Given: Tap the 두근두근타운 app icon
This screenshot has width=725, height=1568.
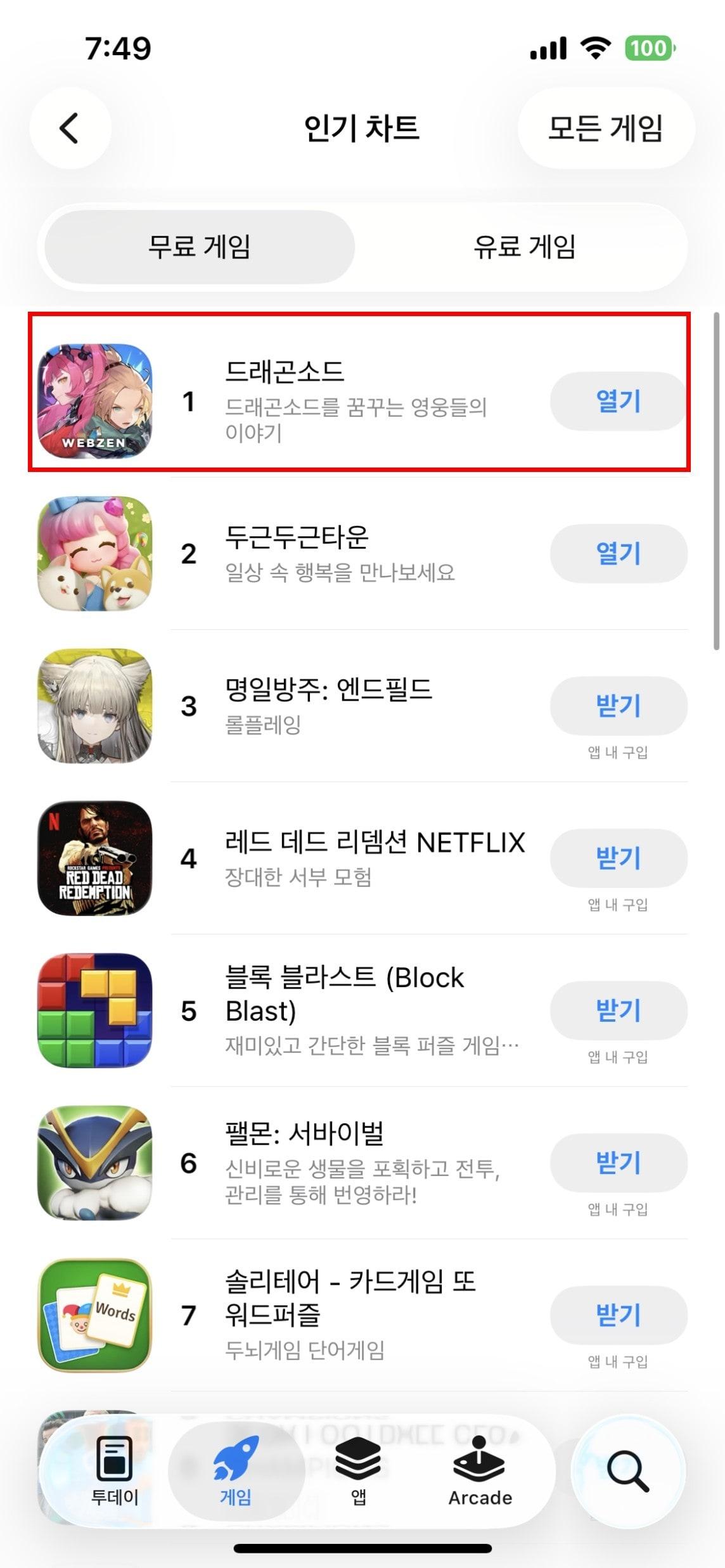Looking at the screenshot, I should [x=96, y=553].
